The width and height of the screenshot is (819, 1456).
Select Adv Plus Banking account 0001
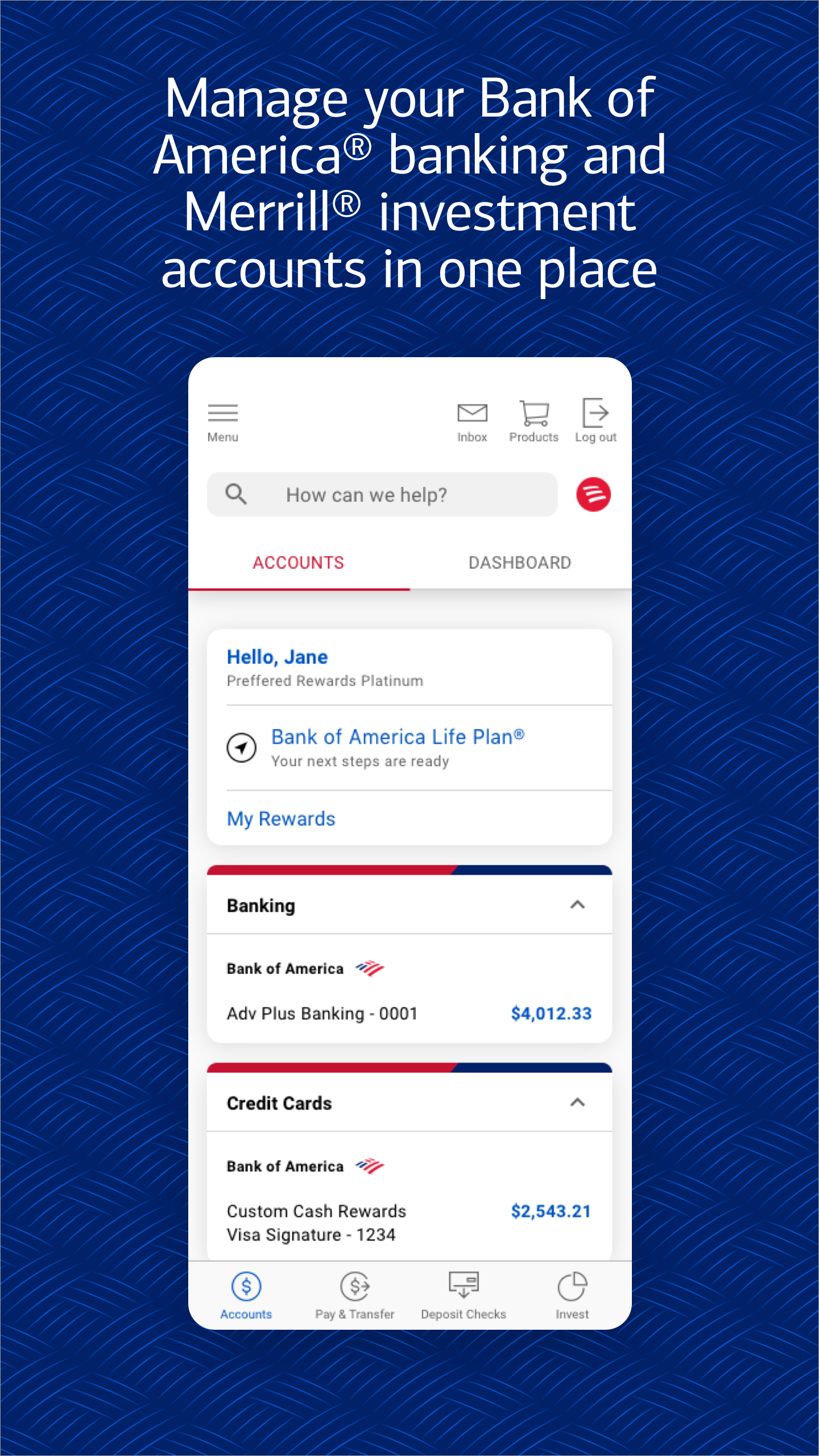tap(321, 1013)
